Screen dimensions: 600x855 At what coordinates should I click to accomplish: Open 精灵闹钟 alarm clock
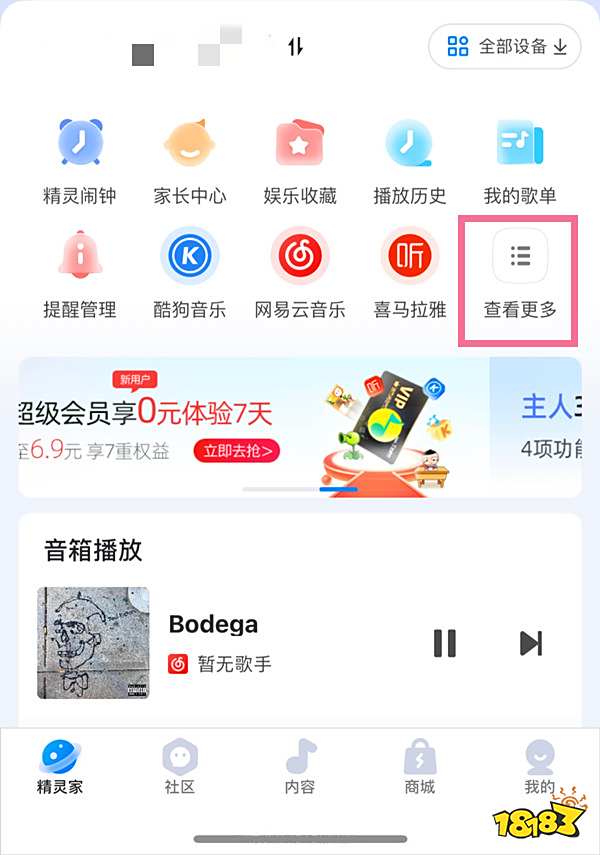(80, 160)
